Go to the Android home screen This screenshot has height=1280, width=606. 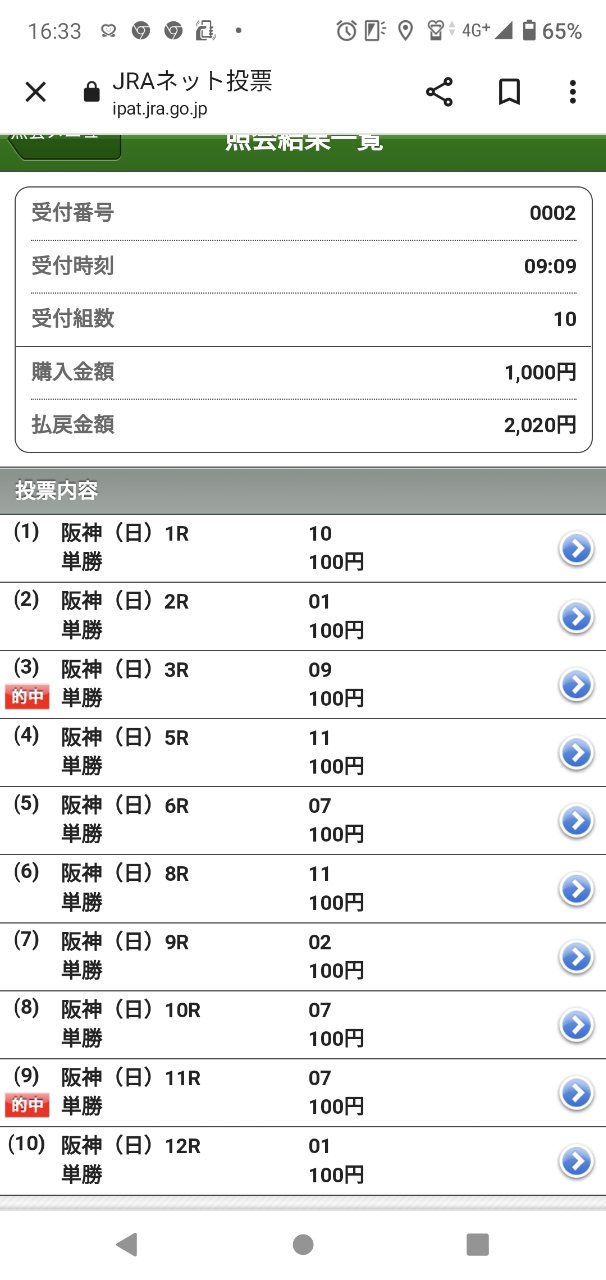(x=303, y=1244)
